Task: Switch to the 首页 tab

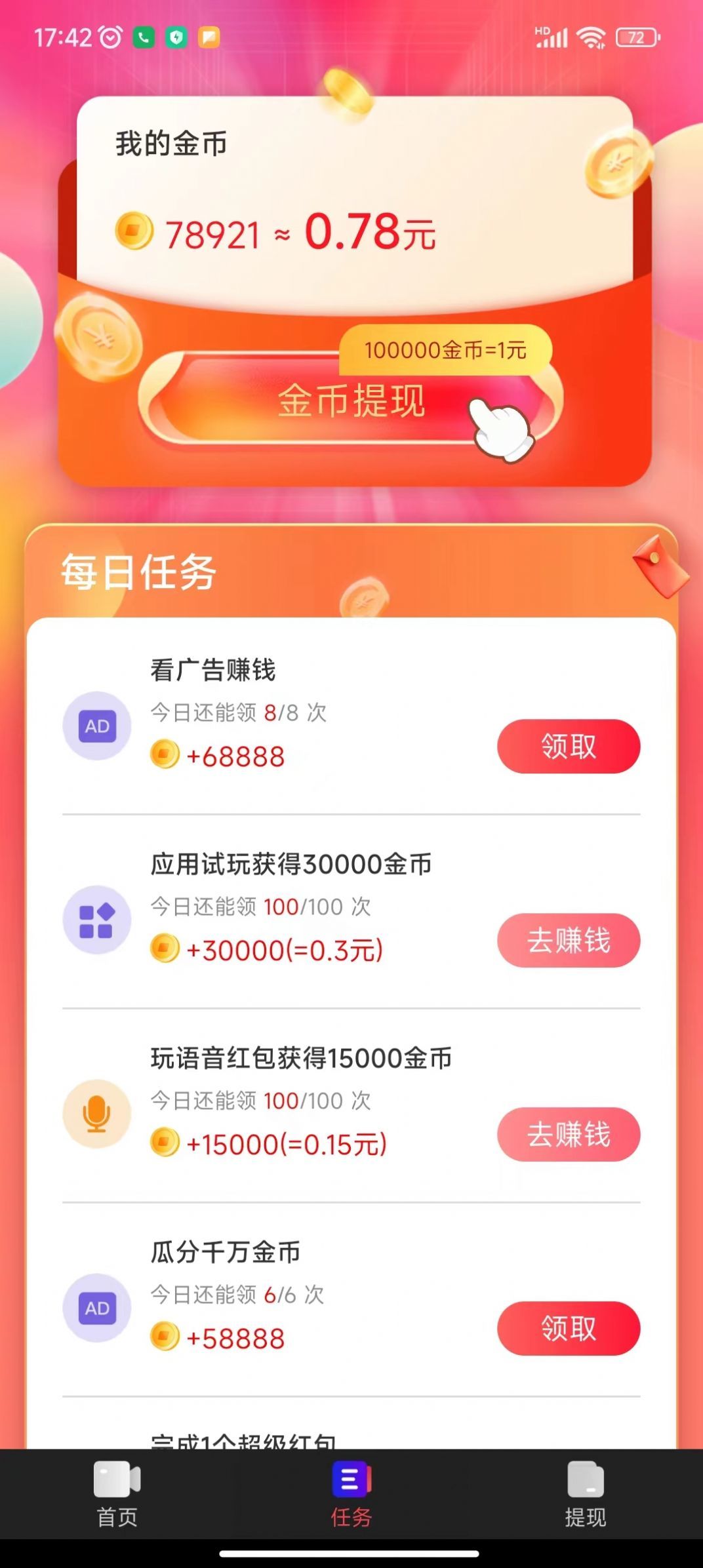Action: tap(118, 1501)
